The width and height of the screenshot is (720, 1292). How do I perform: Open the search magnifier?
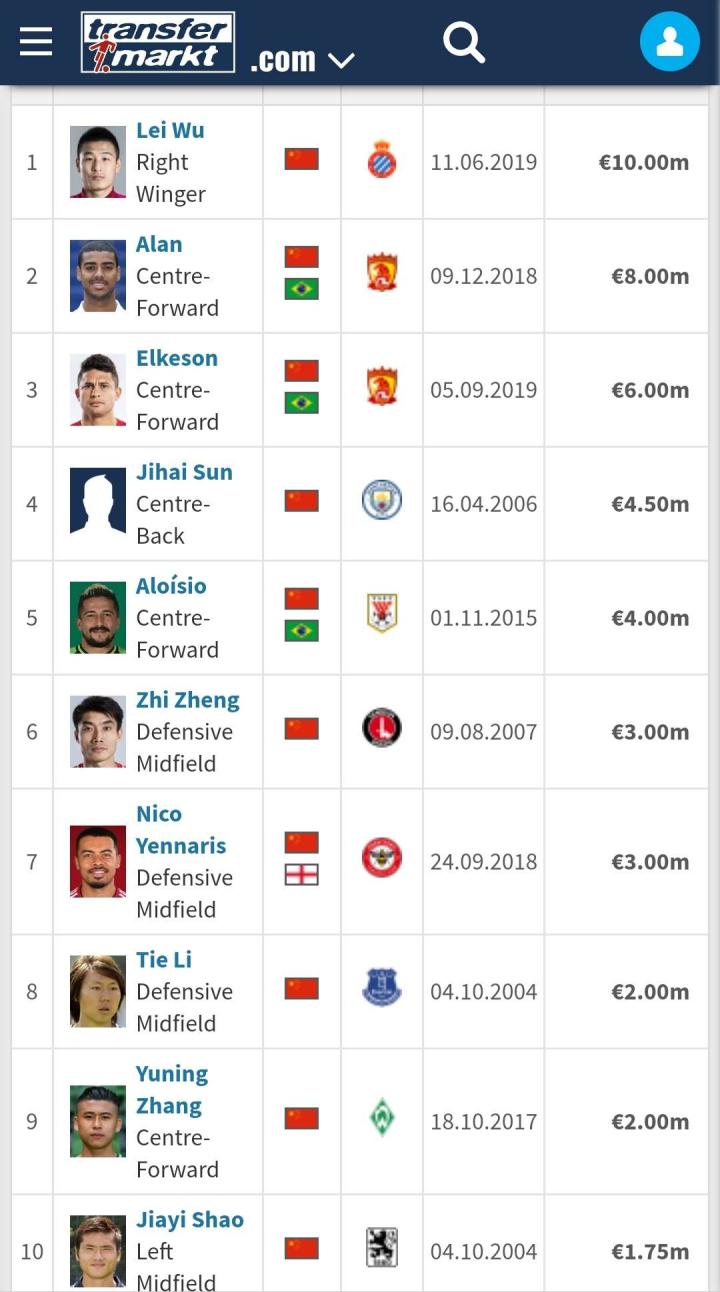click(x=463, y=42)
